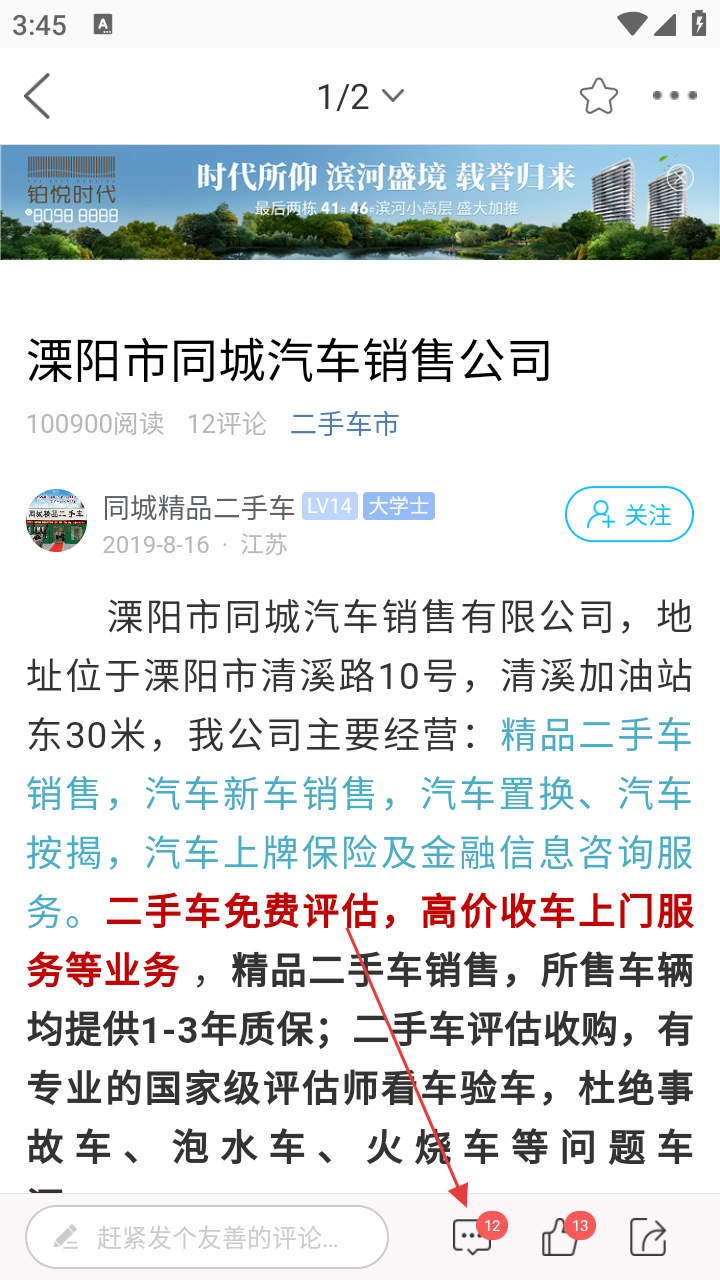The image size is (720, 1280).
Task: Expand the 1/2 page selector
Action: (x=360, y=97)
